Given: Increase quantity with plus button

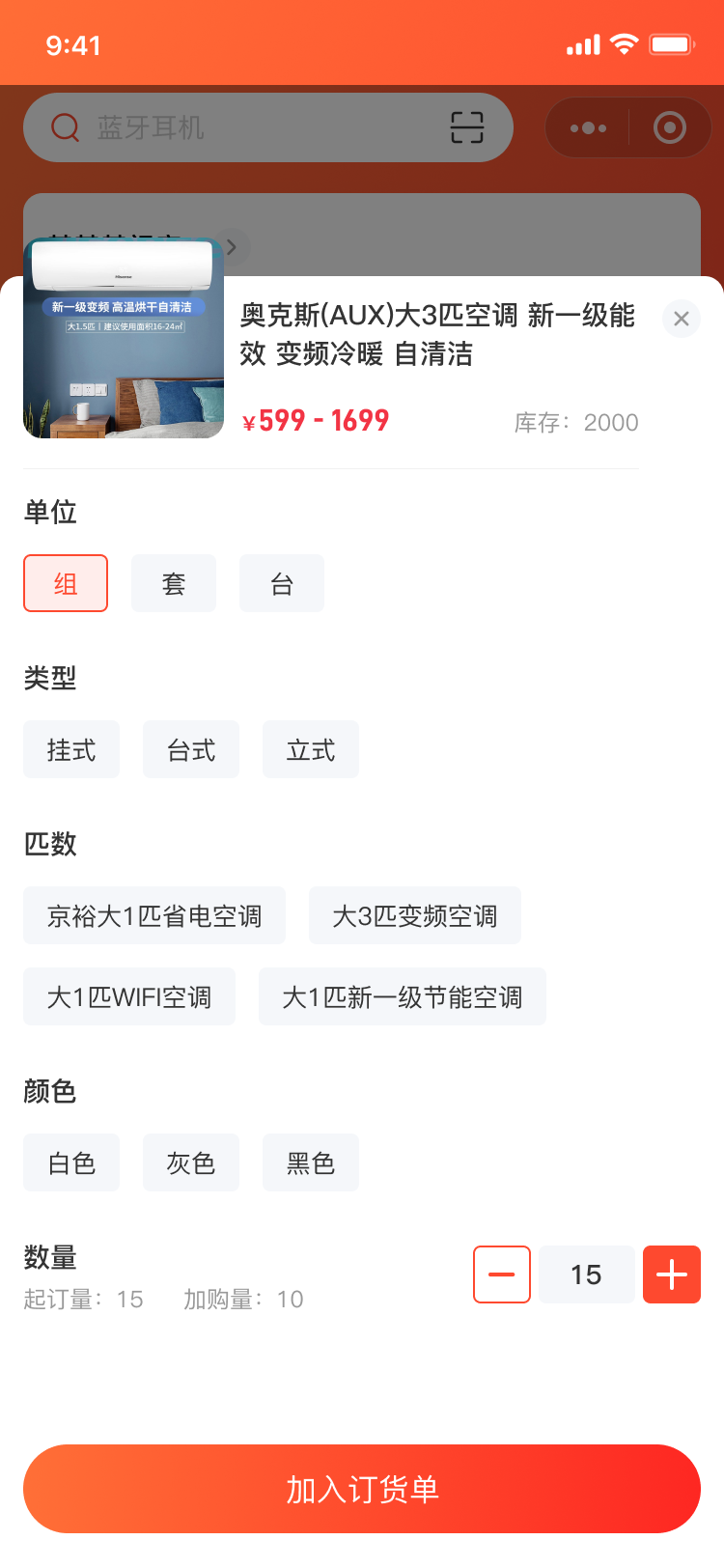Looking at the screenshot, I should pos(672,1274).
